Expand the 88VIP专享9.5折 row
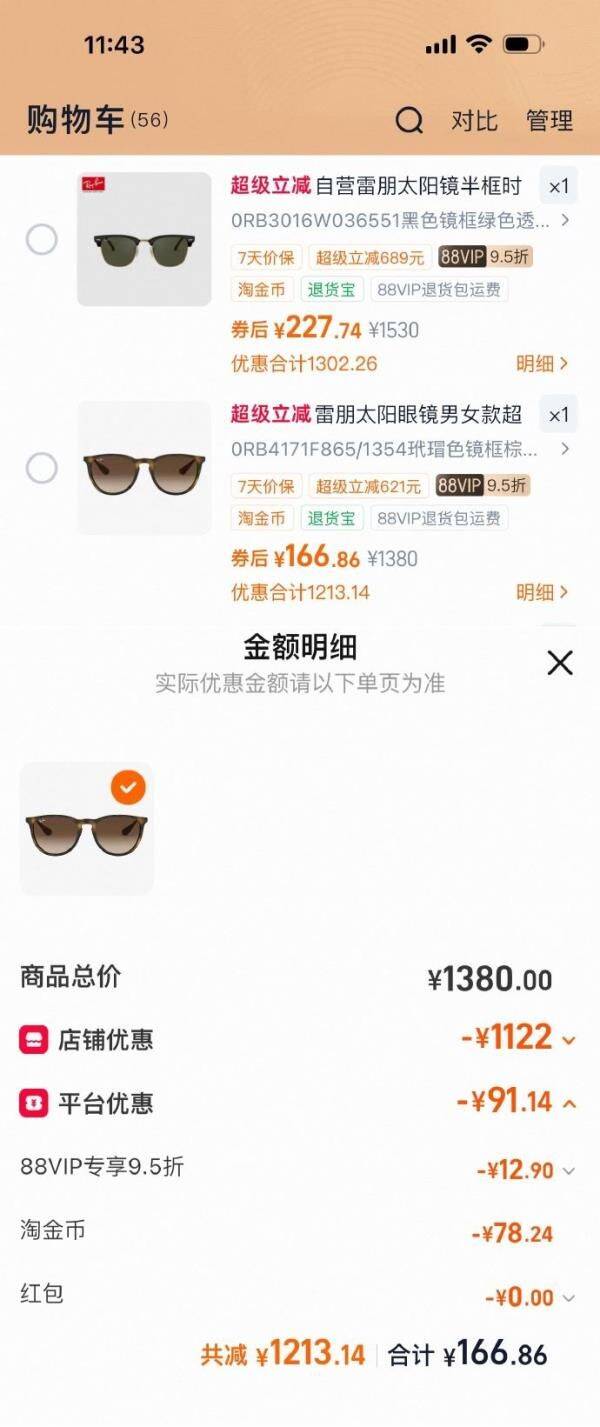Image resolution: width=600 pixels, height=1427 pixels. [x=568, y=1170]
